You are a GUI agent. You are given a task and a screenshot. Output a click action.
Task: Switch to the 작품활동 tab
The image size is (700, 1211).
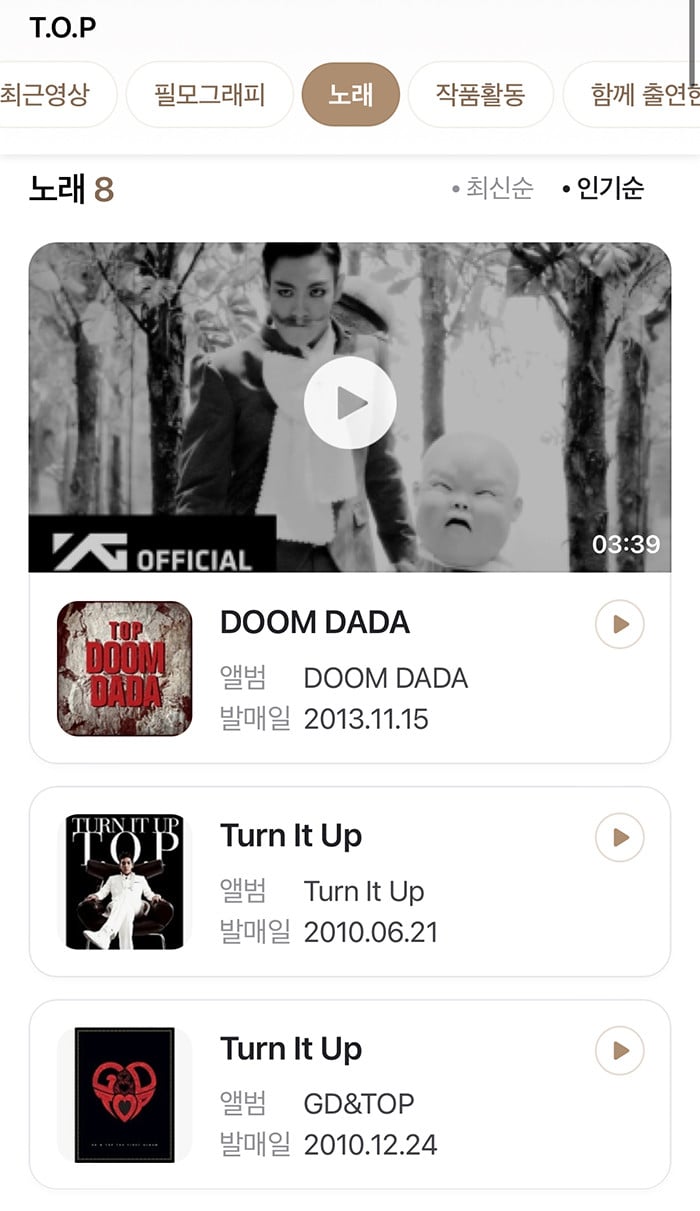pyautogui.click(x=480, y=95)
